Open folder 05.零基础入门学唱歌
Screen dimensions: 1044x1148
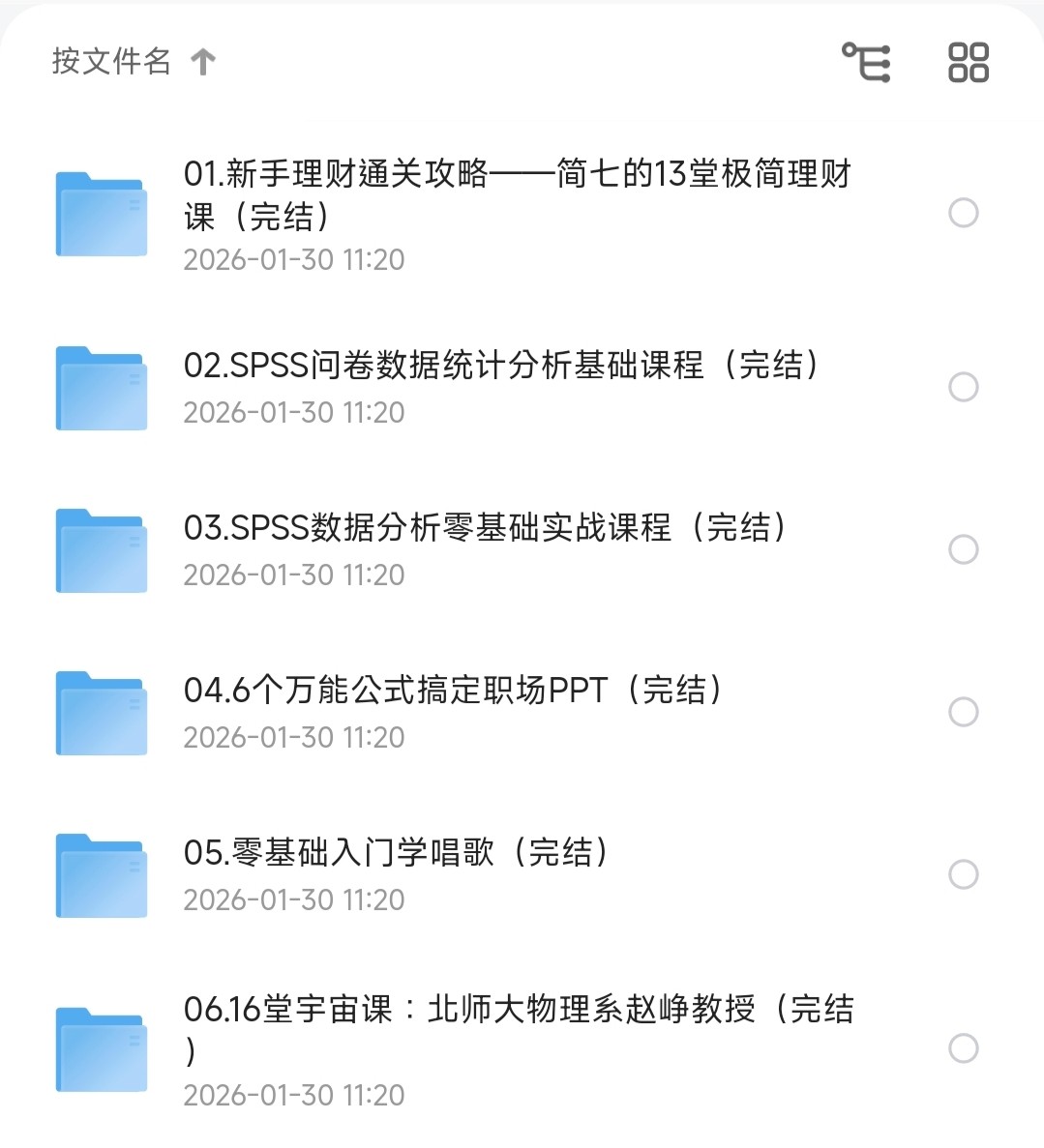click(396, 853)
